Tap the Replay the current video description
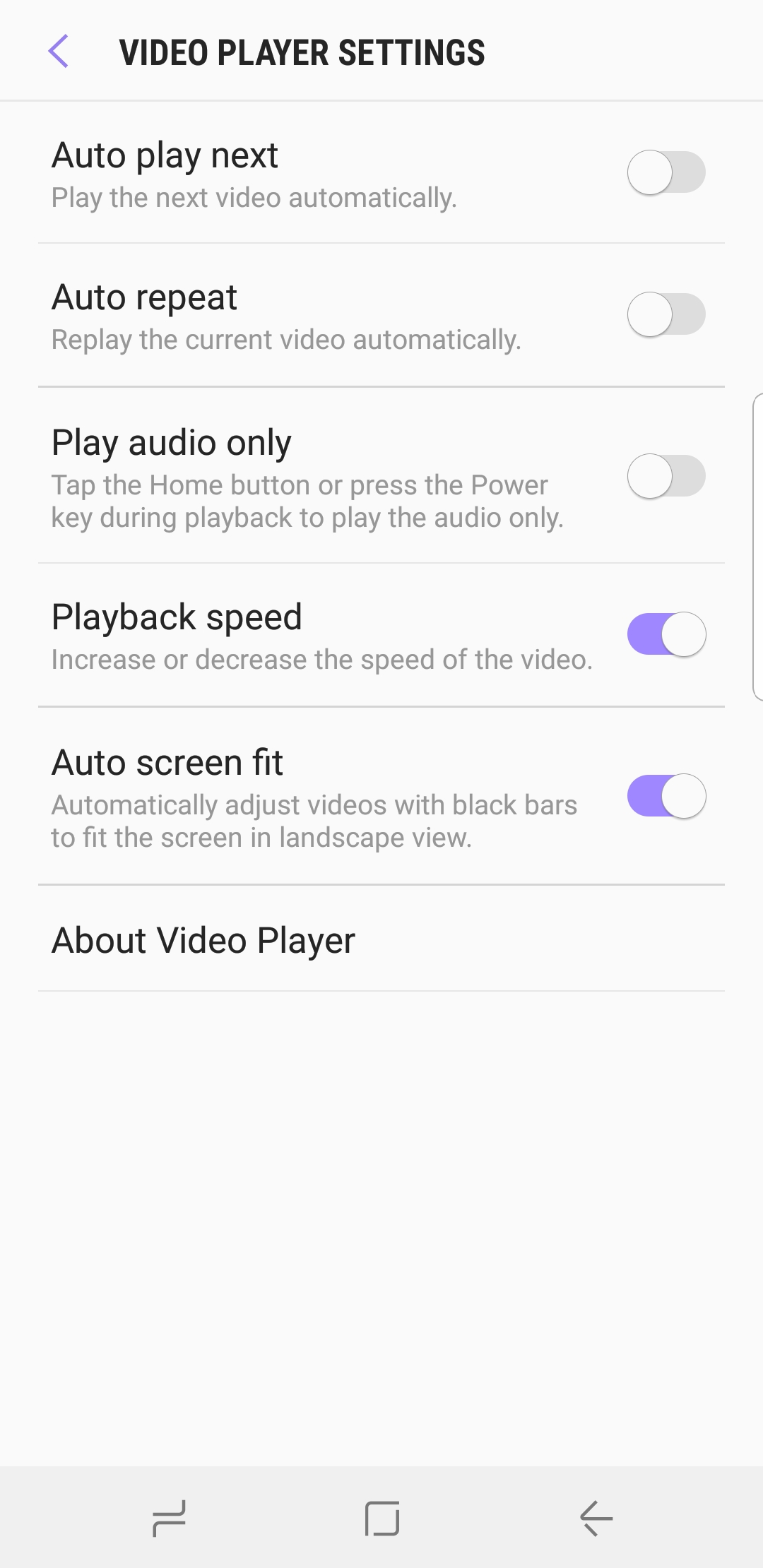 (285, 339)
